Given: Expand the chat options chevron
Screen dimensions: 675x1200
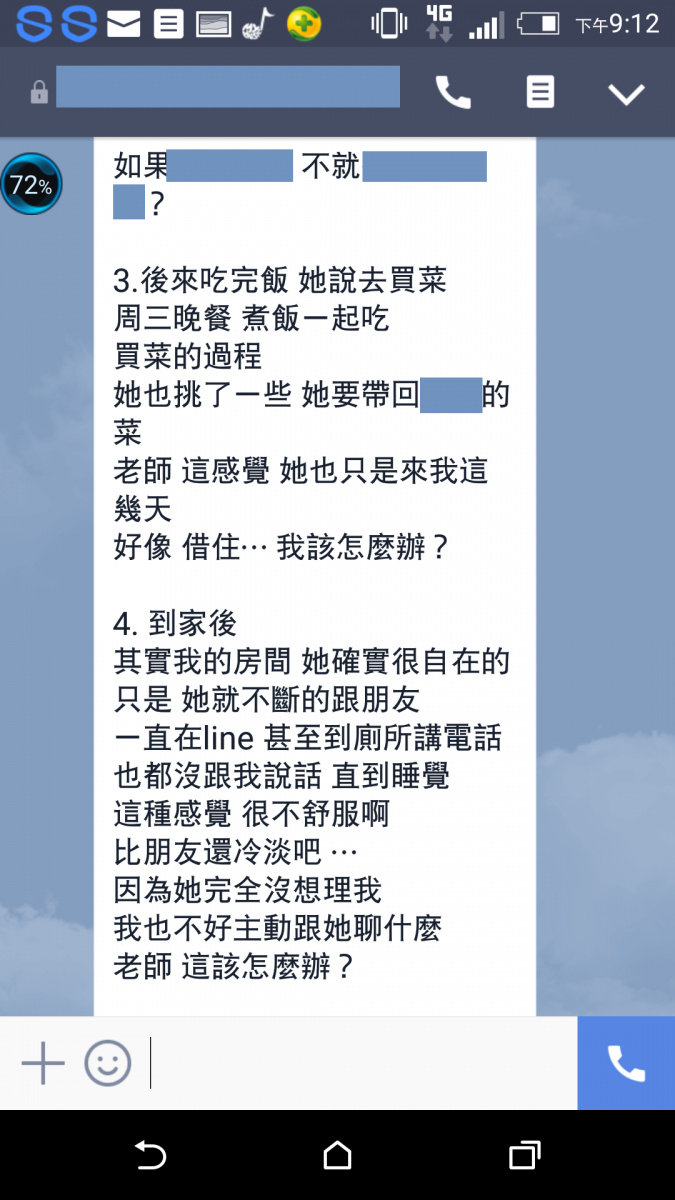Looking at the screenshot, I should 627,94.
